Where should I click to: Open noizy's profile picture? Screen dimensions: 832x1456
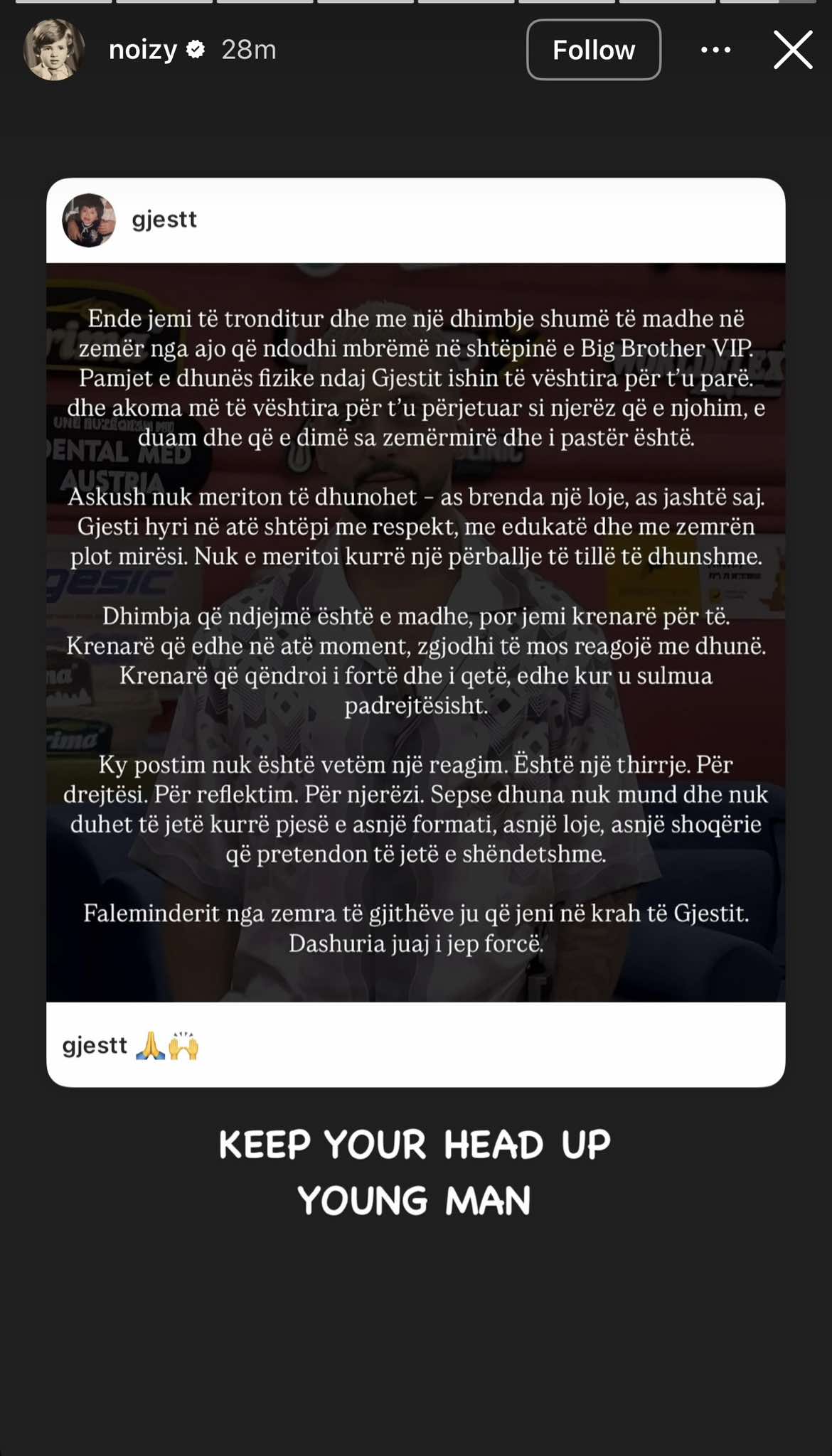[x=54, y=50]
